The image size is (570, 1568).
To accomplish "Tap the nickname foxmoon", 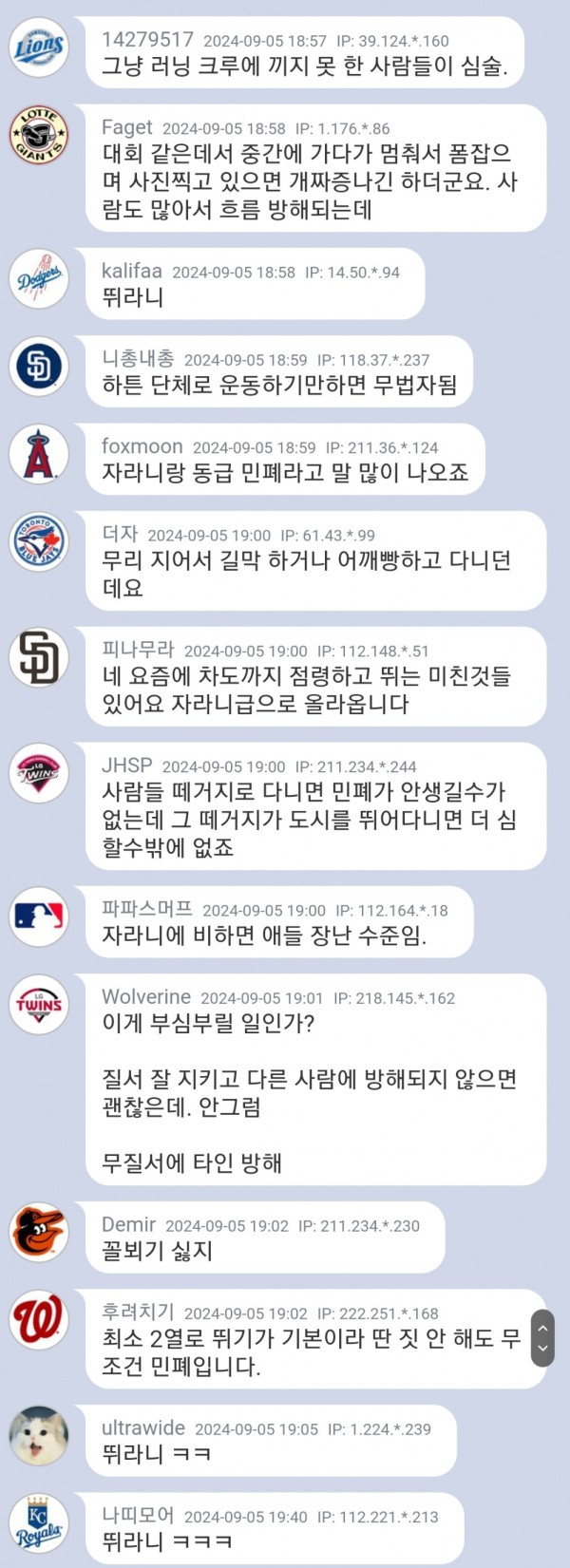I will point(142,446).
